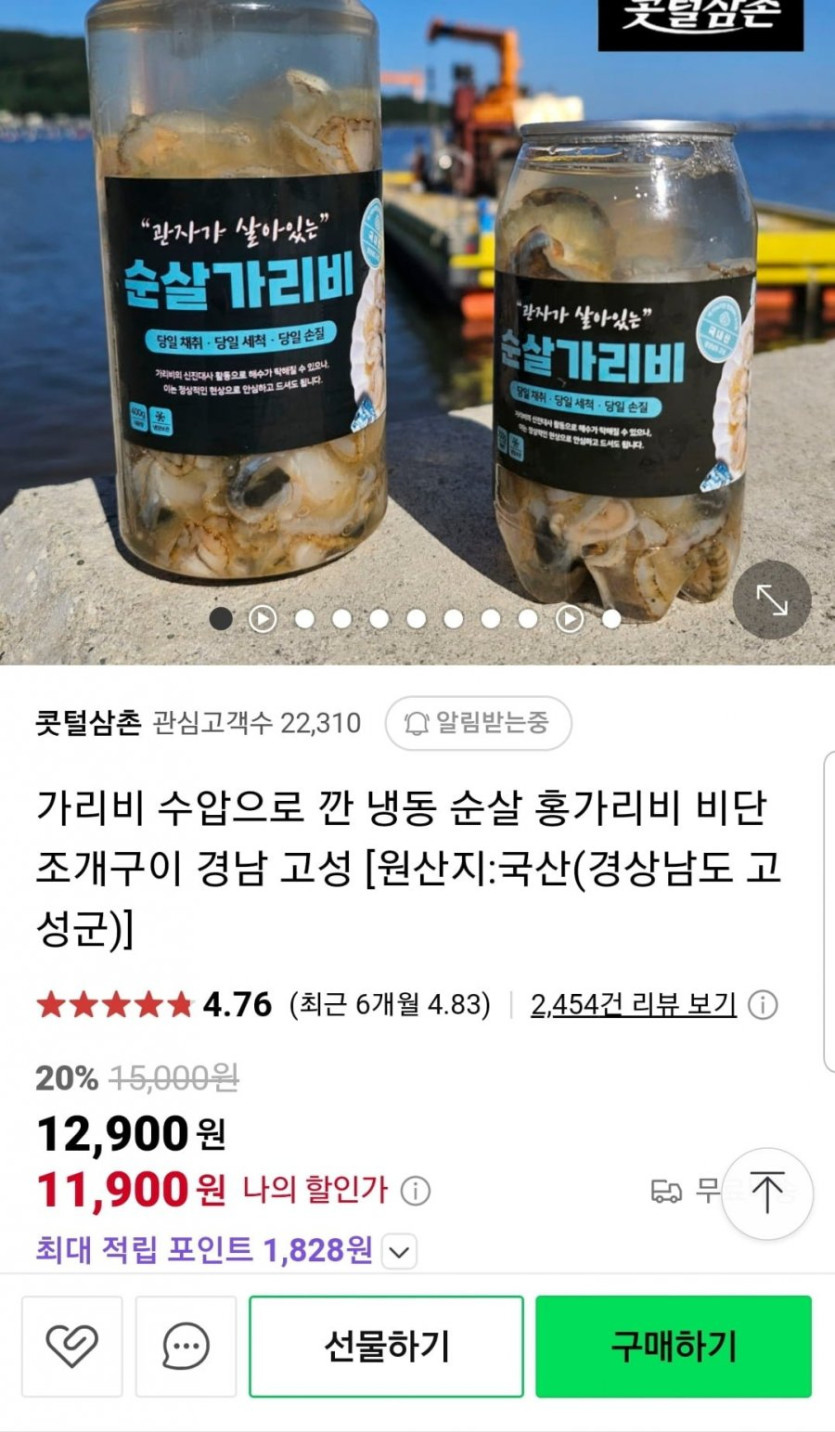Open chat inquiry with the seller
This screenshot has height=1432, width=835.
(186, 1346)
